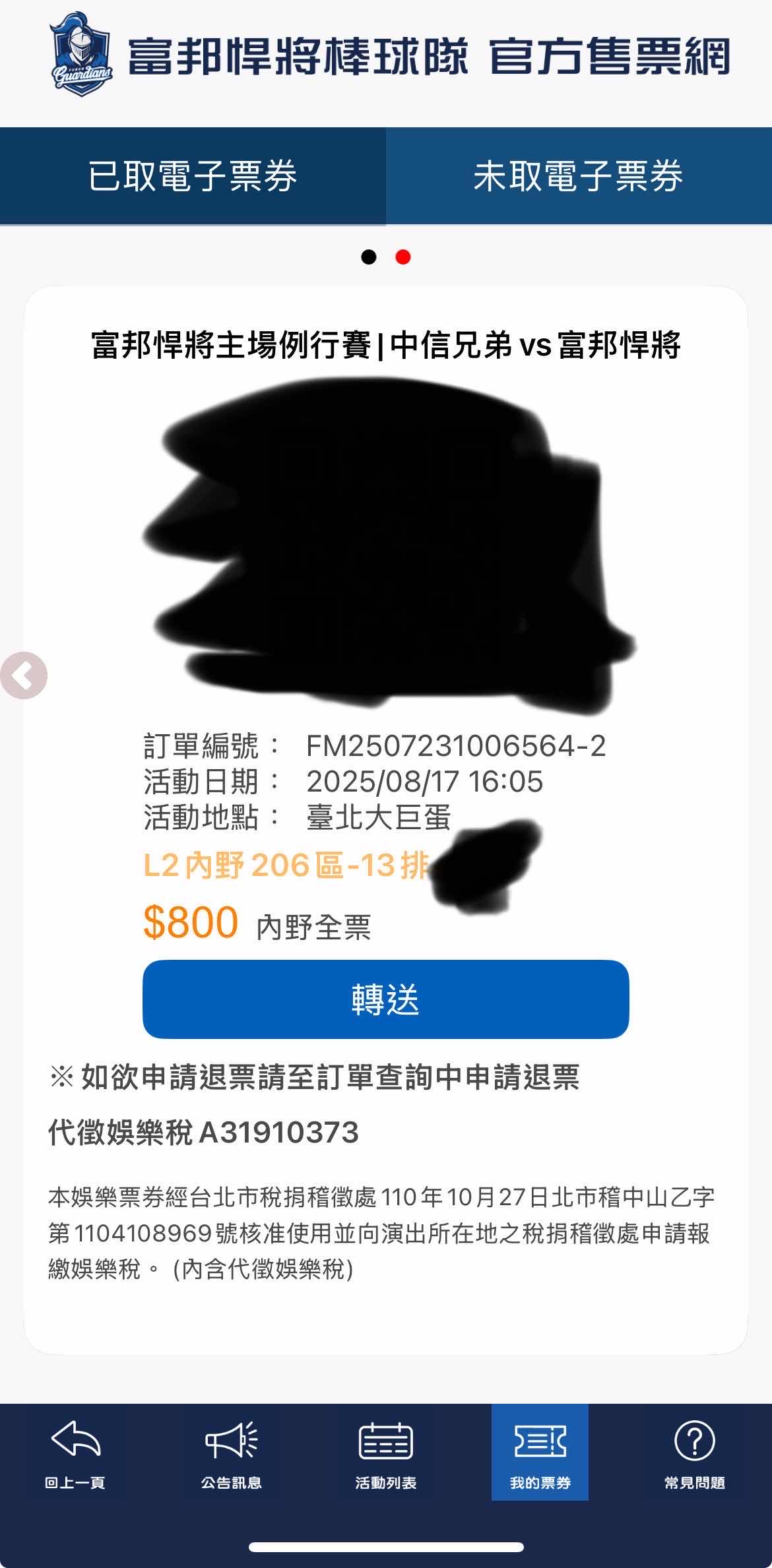Switch to the 已取電子票券 tab
Screen dimensions: 772x1568
(193, 176)
